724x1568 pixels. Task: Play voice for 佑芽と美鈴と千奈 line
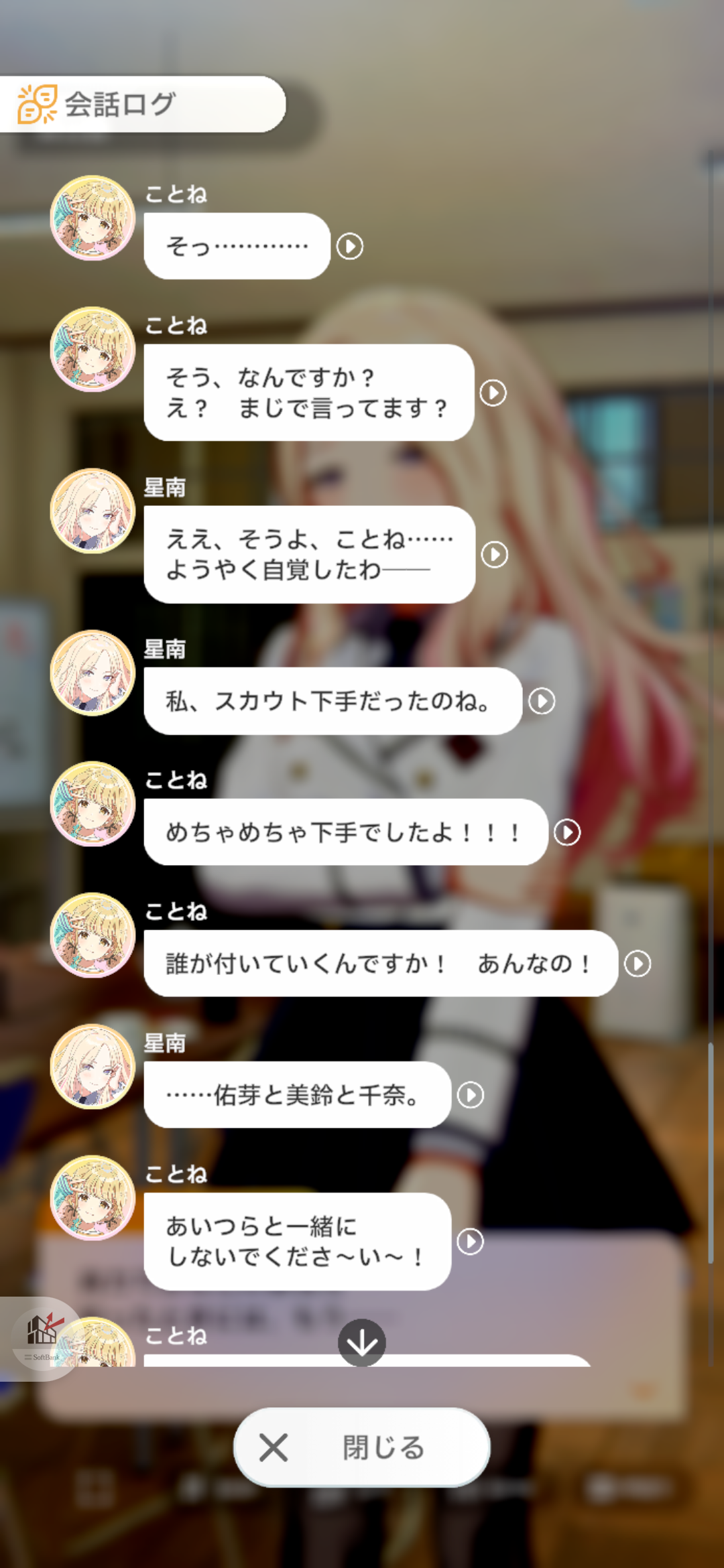tap(471, 1095)
